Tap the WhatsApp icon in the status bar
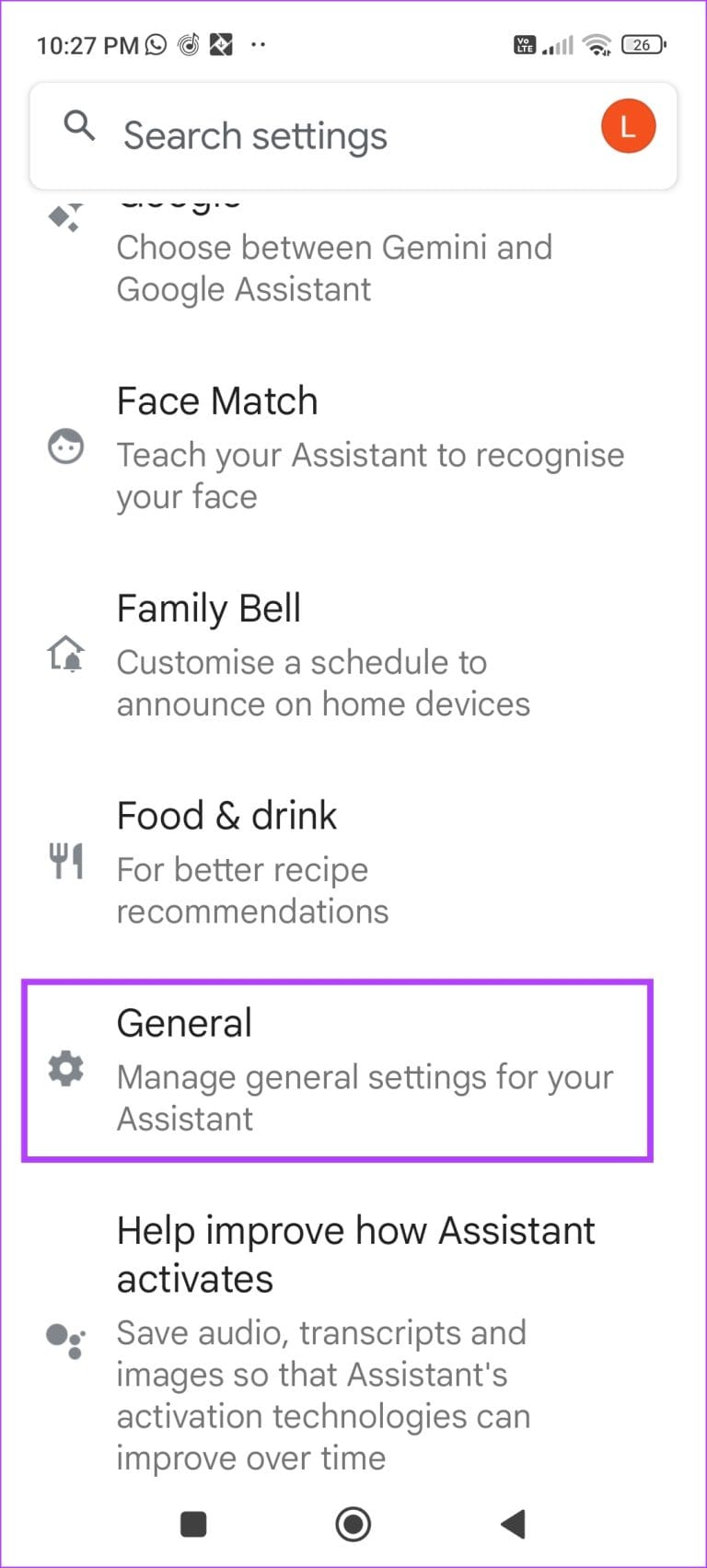 tap(155, 43)
